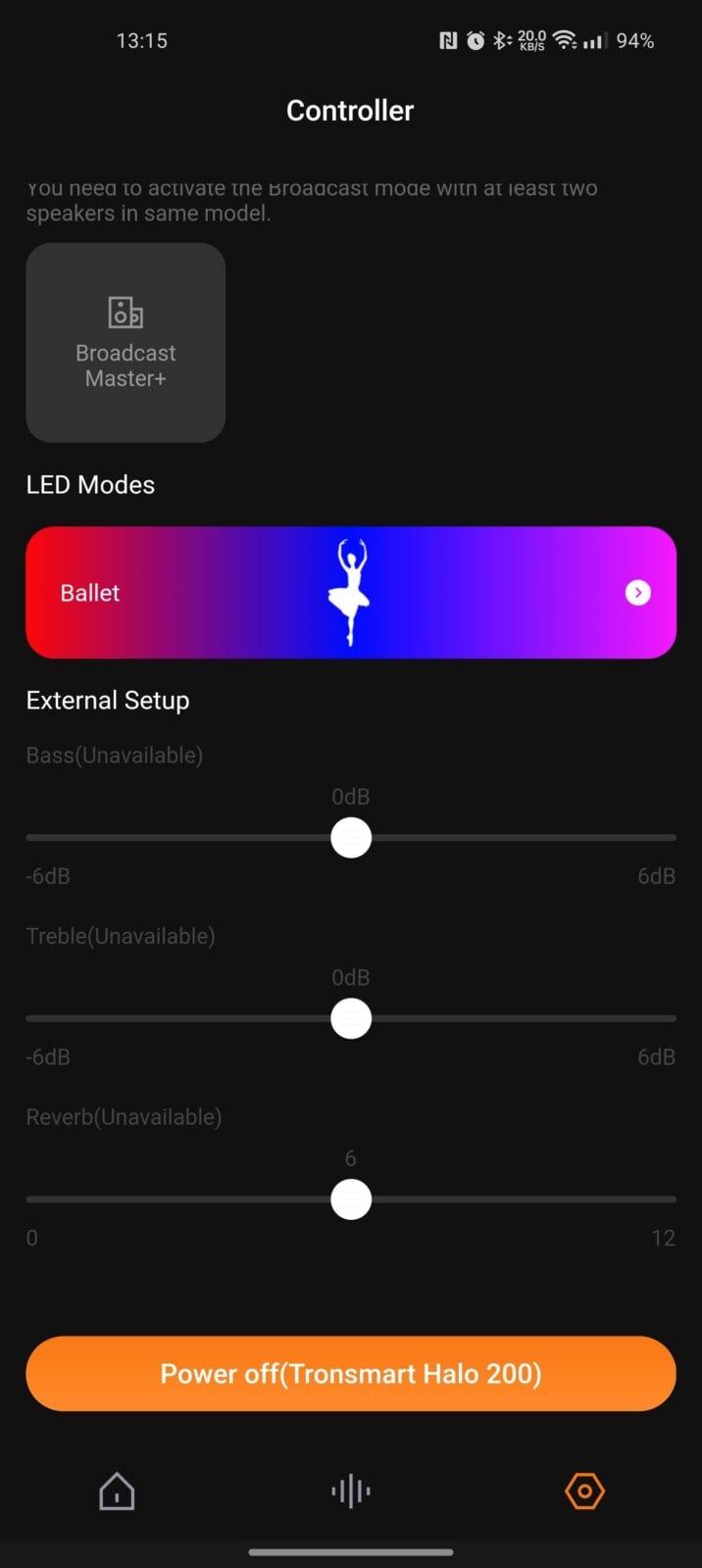702x1568 pixels.
Task: Tap the arrow on the Ballet card
Action: [x=638, y=592]
